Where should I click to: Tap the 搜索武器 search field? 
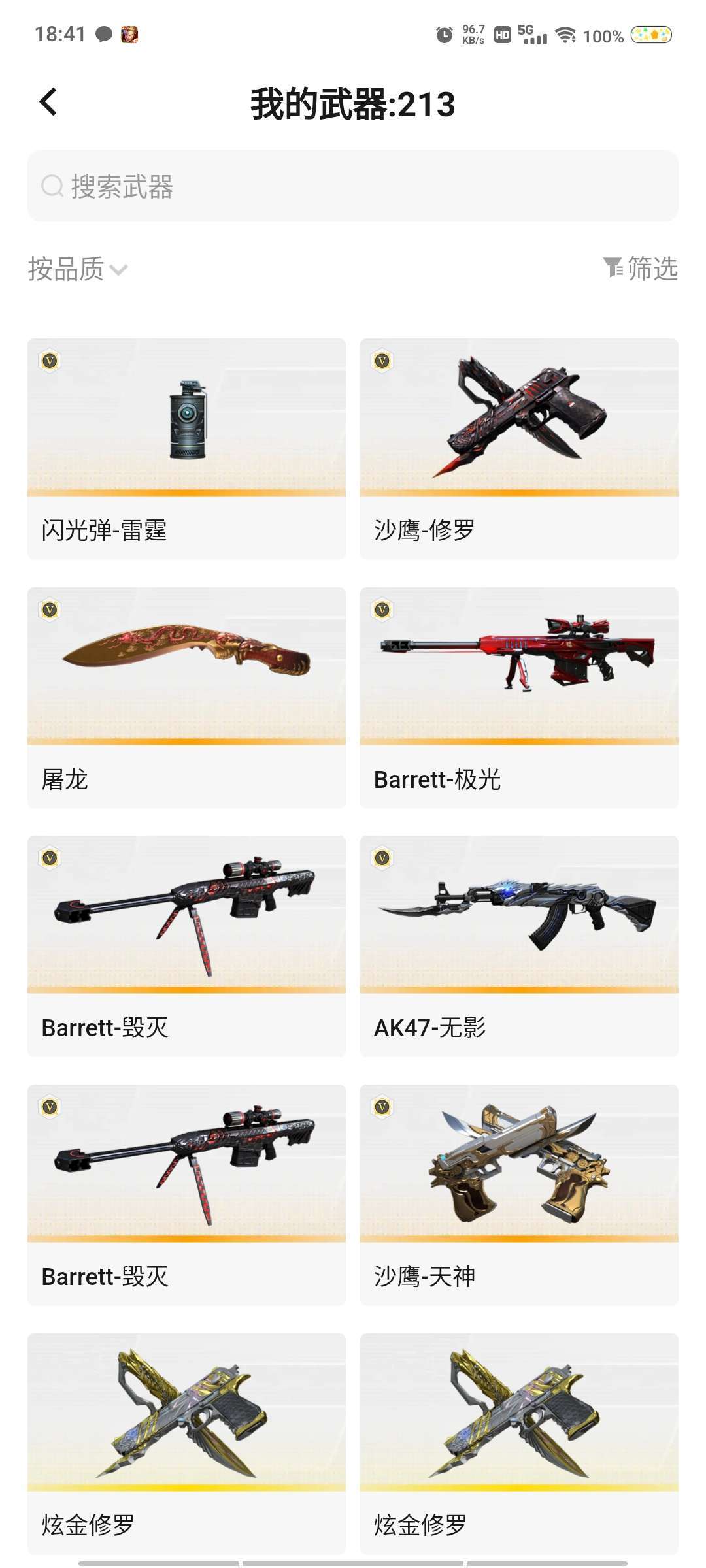click(353, 186)
